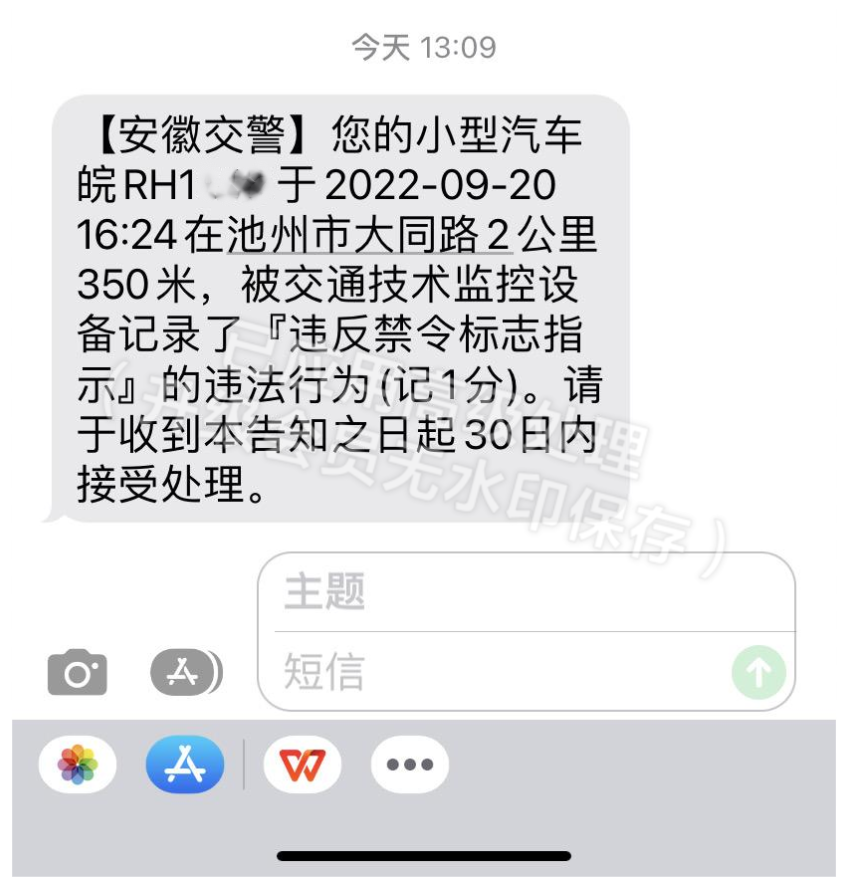The height and width of the screenshot is (892, 854).
Task: Launch the WPS app from the app strip
Action: pos(302,766)
